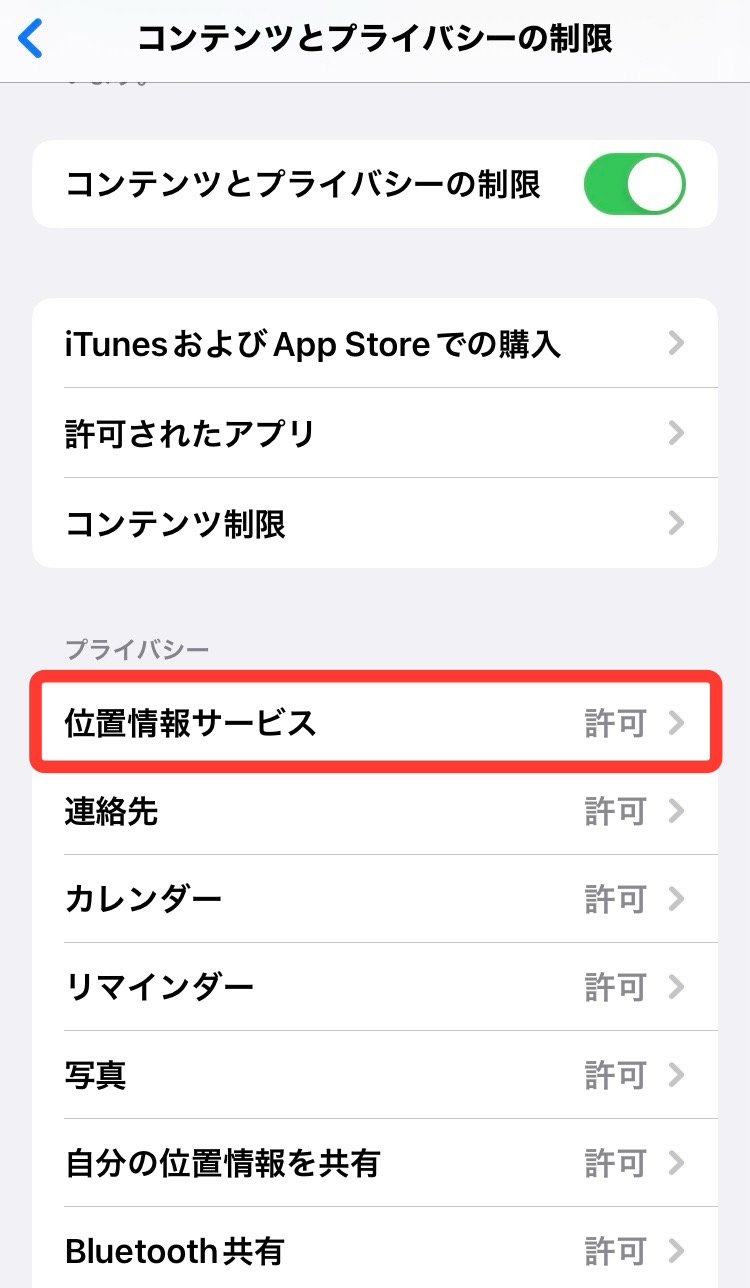The width and height of the screenshot is (750, 1288).
Task: Open コンテンツ制限 settings
Action: 374,523
